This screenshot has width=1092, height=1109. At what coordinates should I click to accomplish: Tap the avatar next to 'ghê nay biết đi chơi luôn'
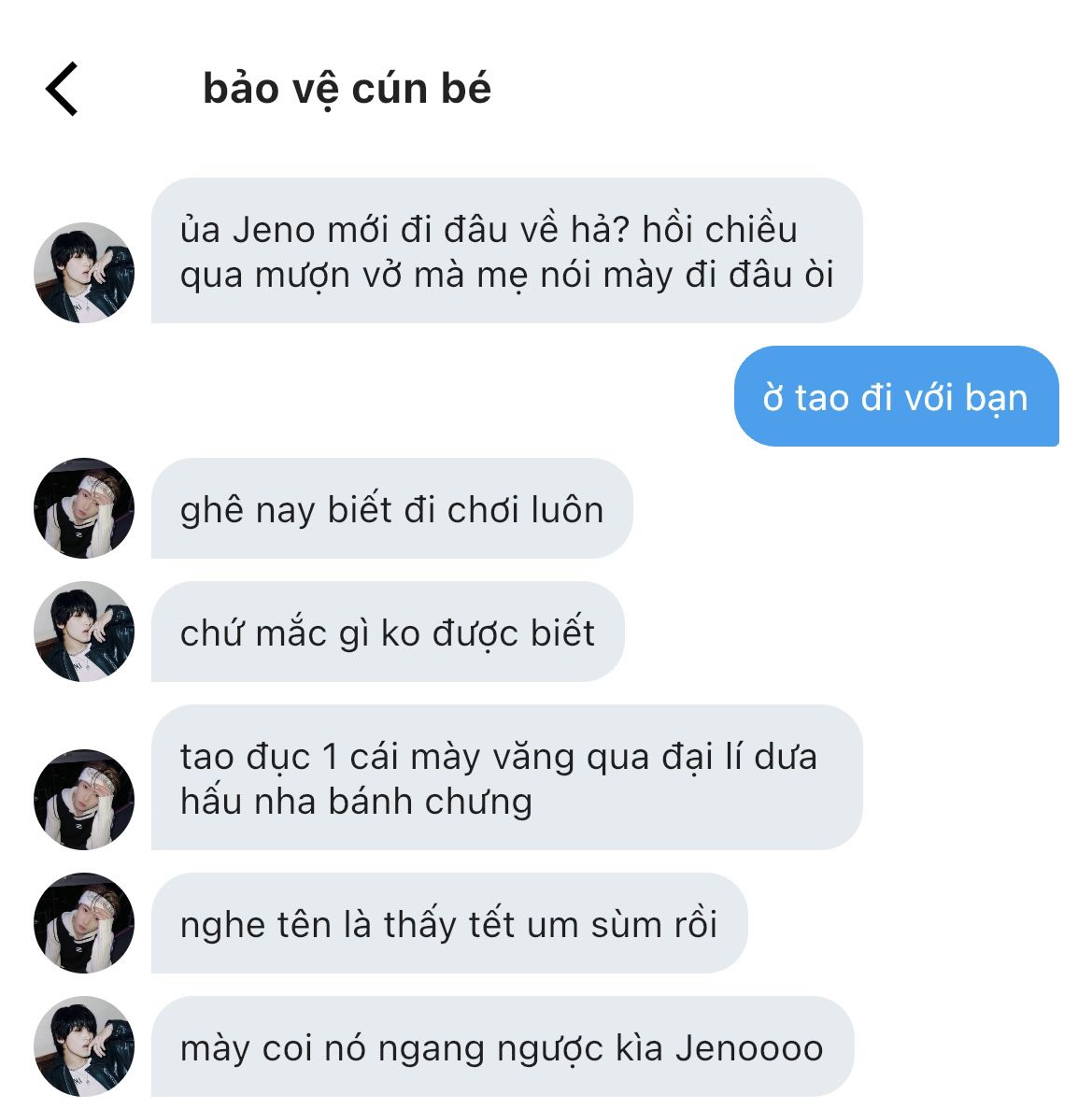pyautogui.click(x=84, y=508)
